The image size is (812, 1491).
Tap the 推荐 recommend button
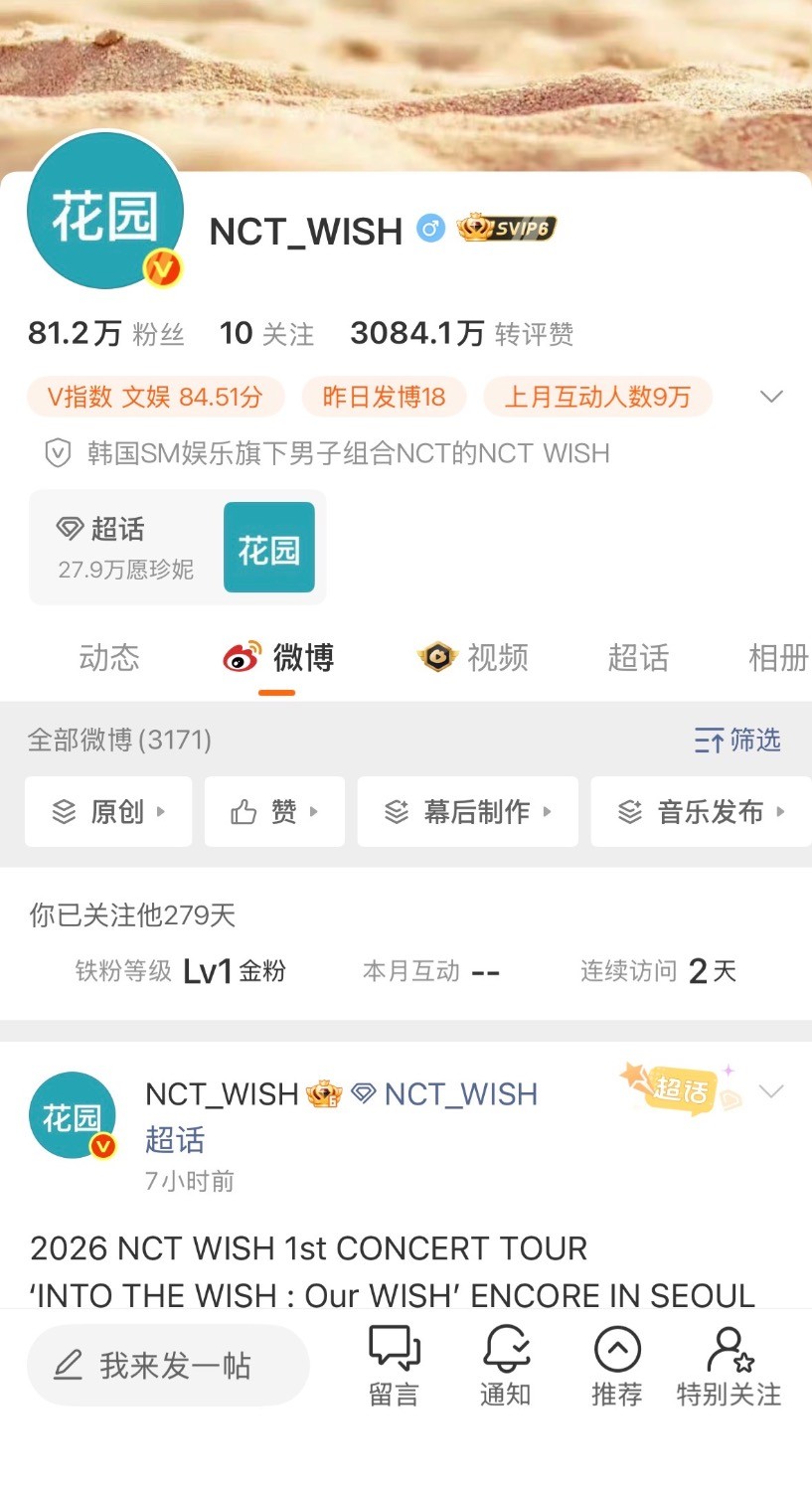pyautogui.click(x=617, y=1367)
